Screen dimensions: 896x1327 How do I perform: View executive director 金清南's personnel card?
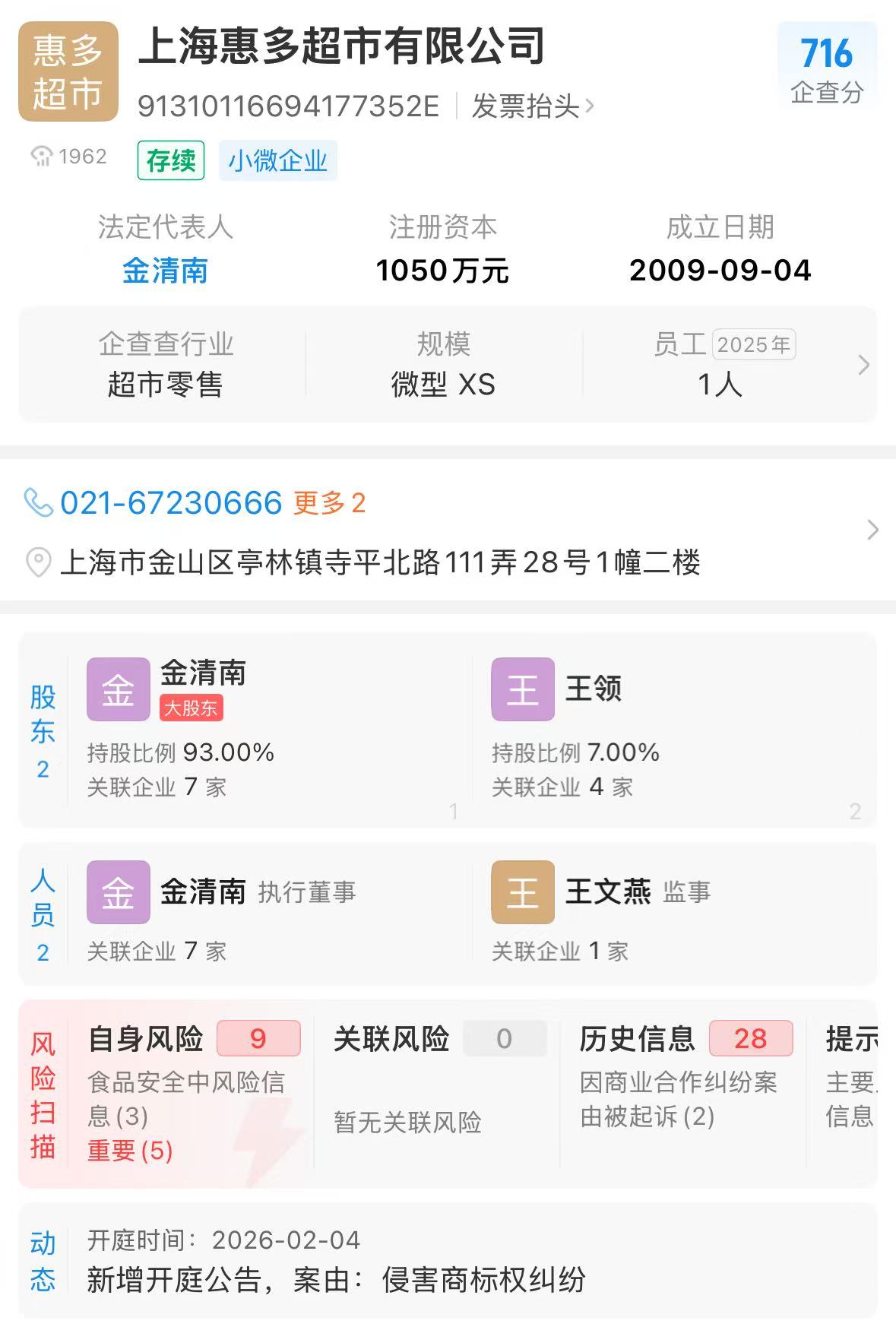point(270,912)
